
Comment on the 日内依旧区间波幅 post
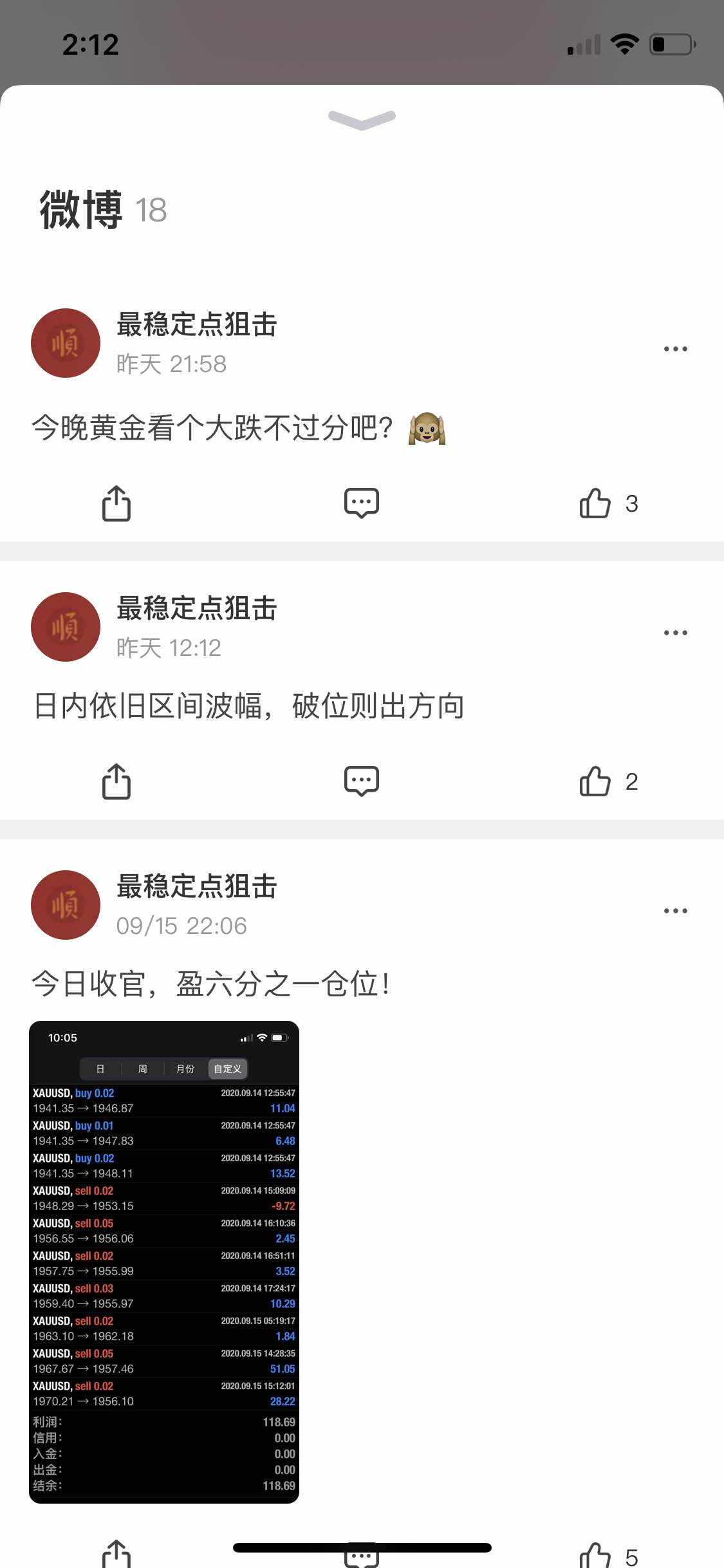click(x=362, y=781)
